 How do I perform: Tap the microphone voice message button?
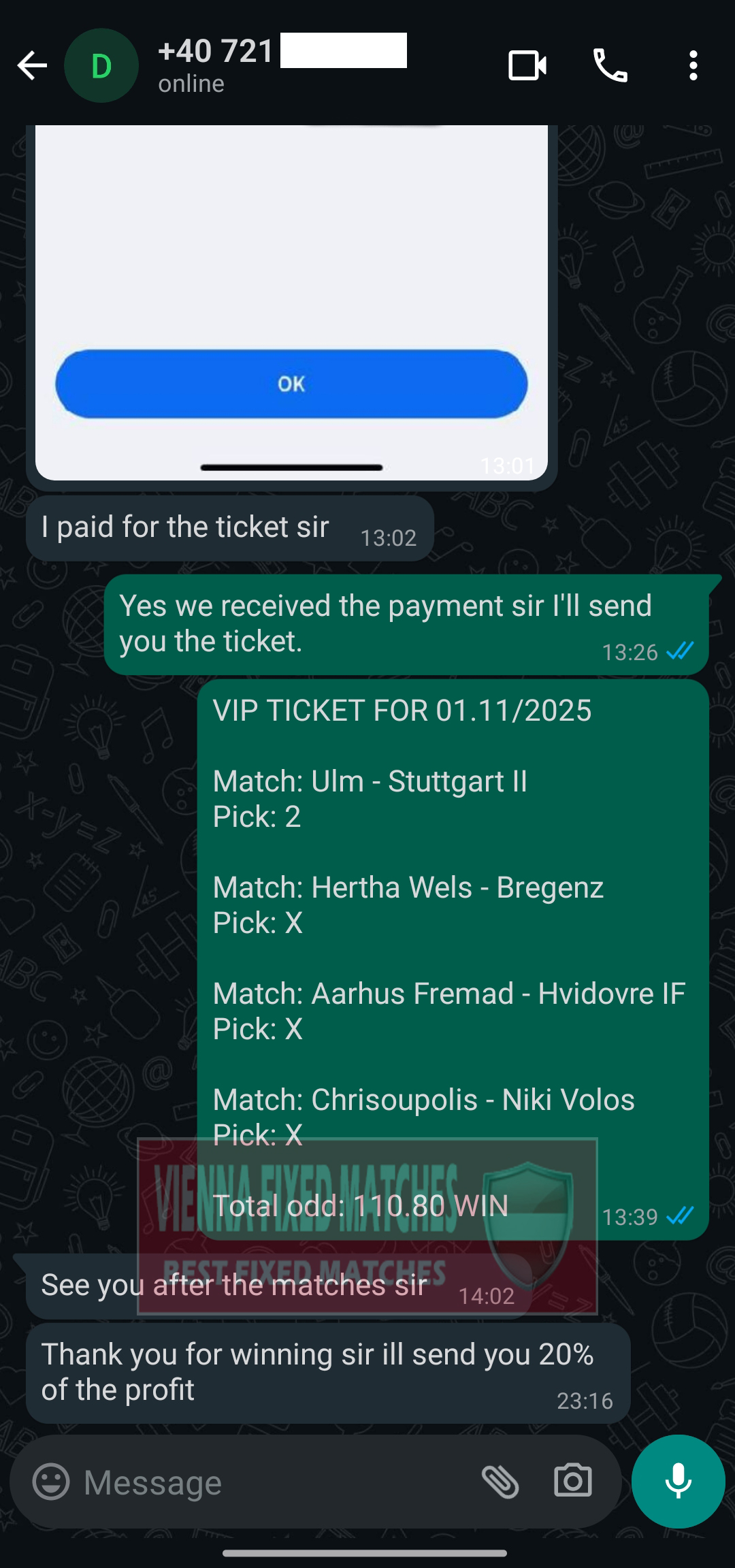(678, 1482)
